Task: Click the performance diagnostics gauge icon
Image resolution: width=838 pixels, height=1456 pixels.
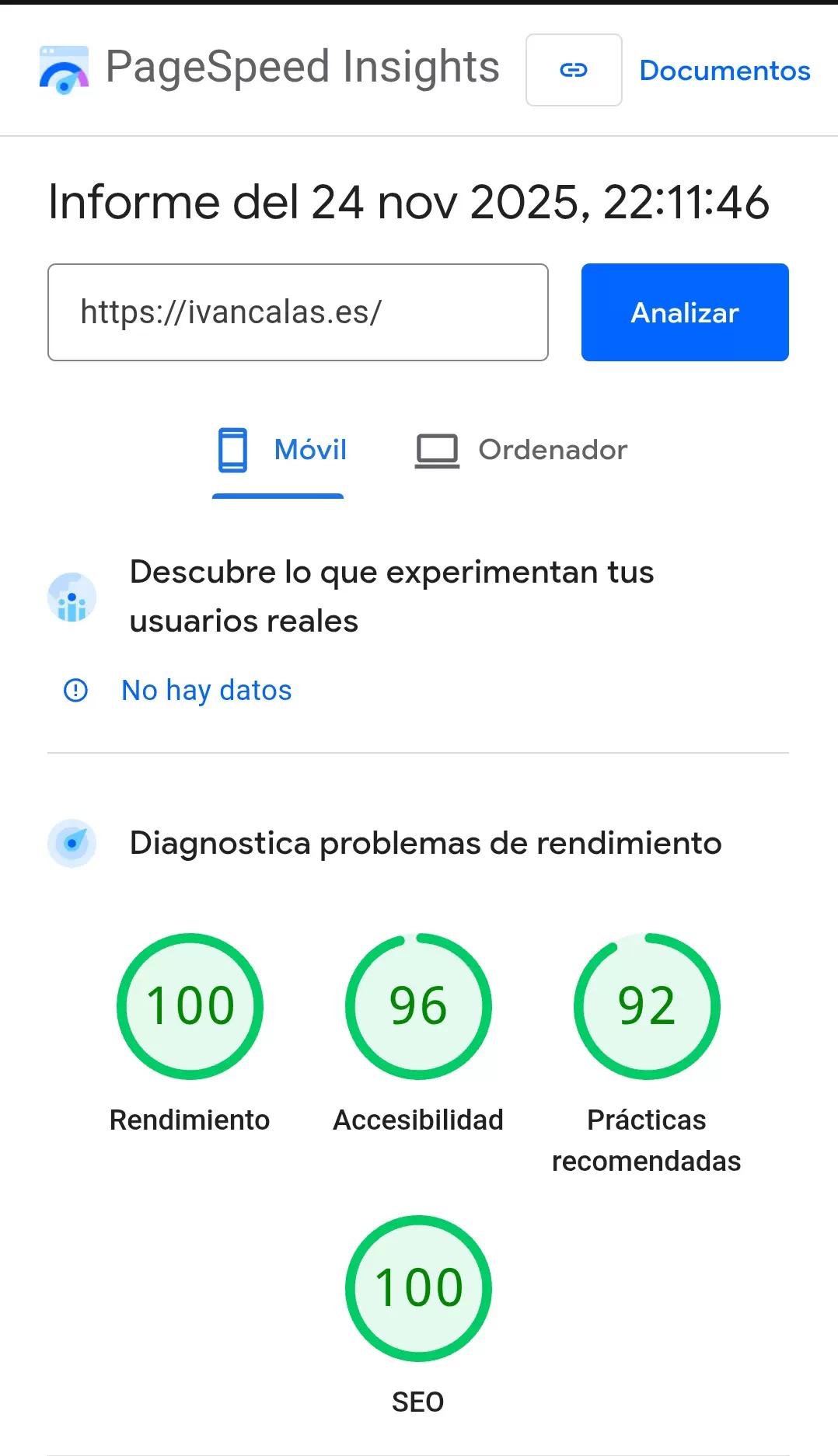Action: (x=72, y=843)
